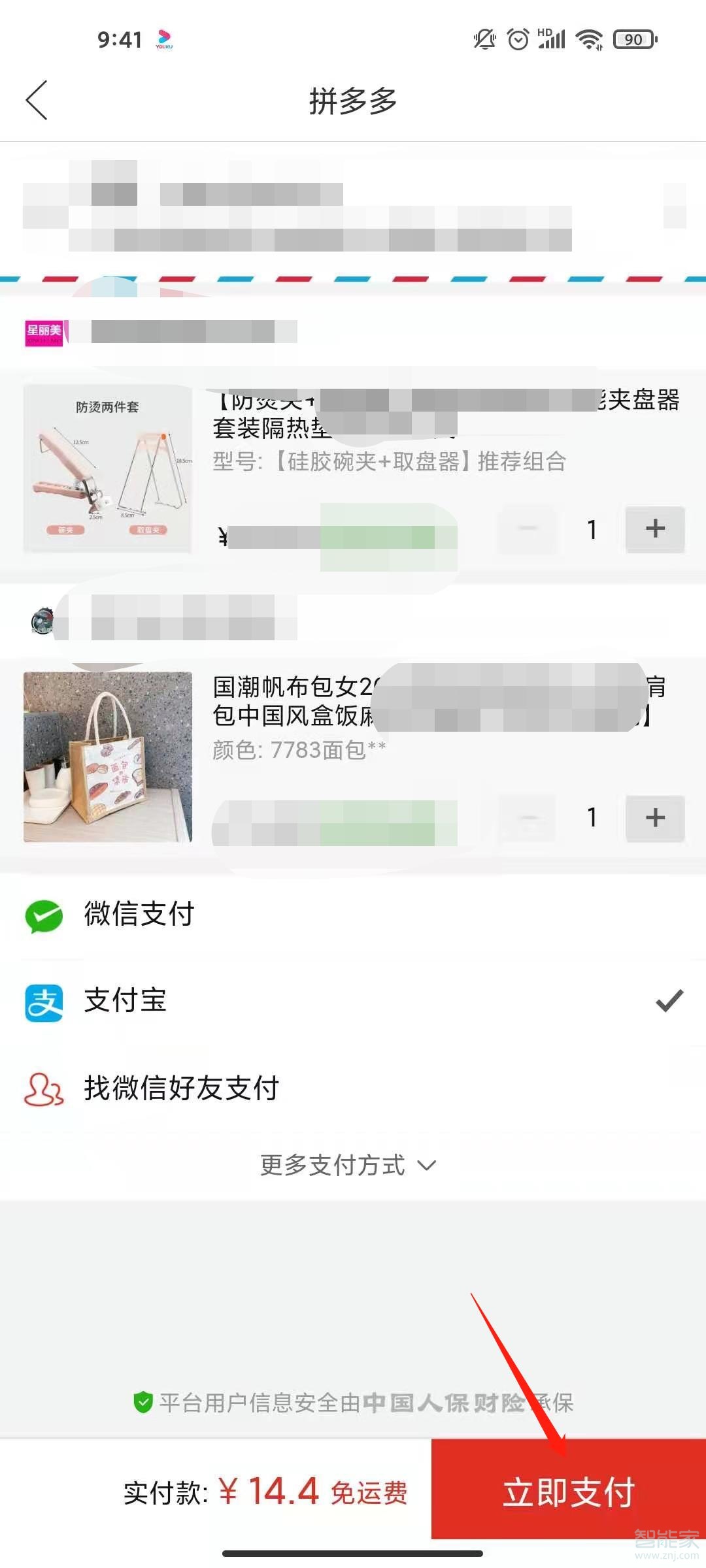Go back from the 拼多多 checkout page

[37, 101]
